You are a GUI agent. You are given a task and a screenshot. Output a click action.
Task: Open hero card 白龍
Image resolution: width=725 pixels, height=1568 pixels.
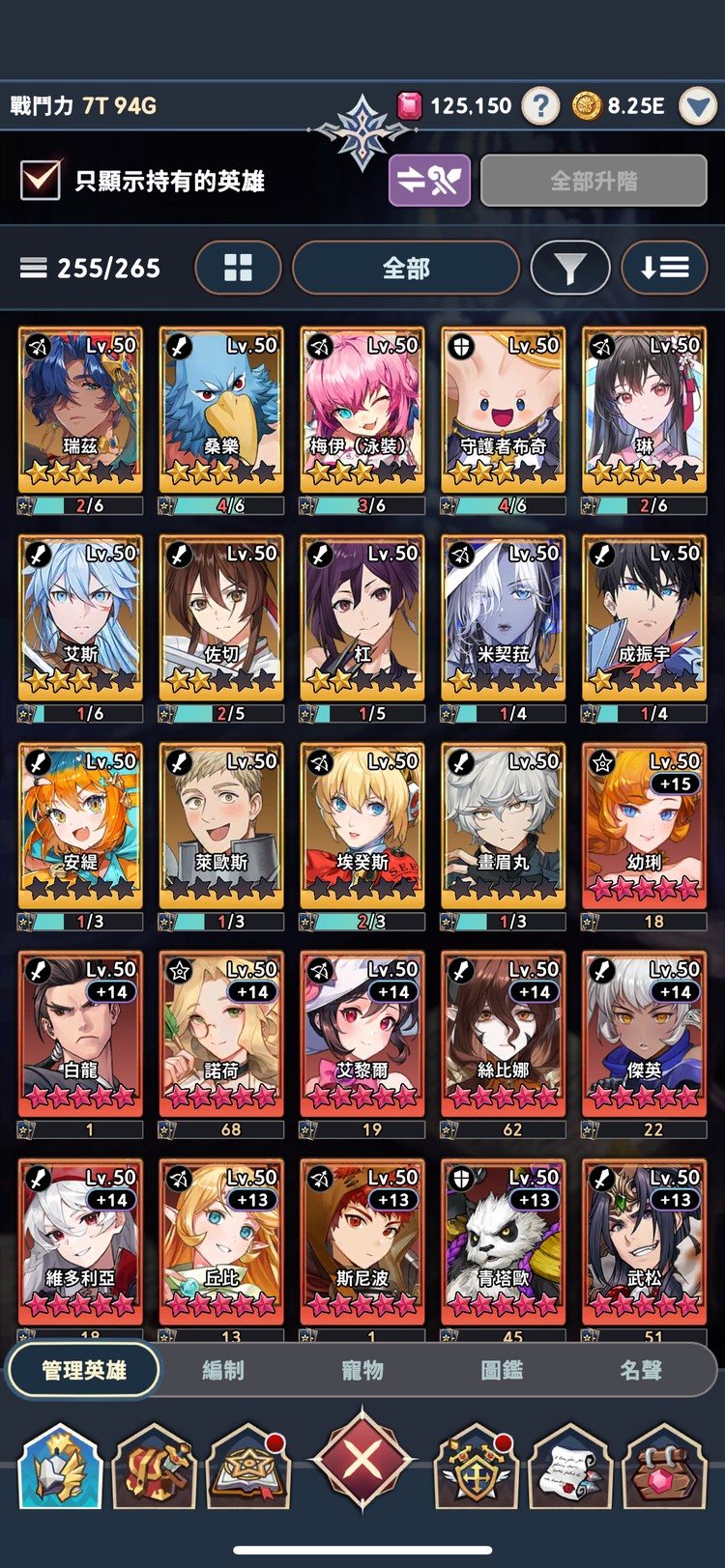click(80, 1034)
